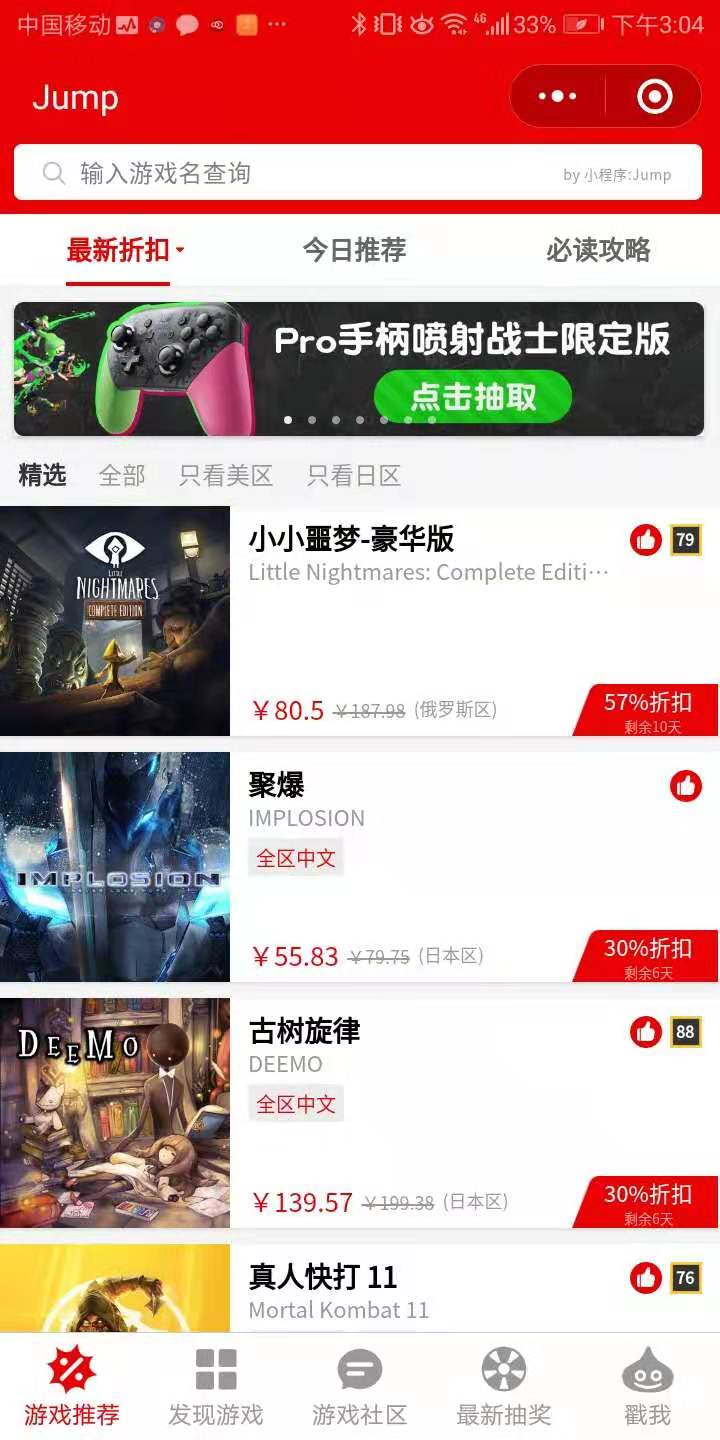This screenshot has width=720, height=1440.
Task: Open the mini program options menu (three dots)
Action: pos(556,95)
